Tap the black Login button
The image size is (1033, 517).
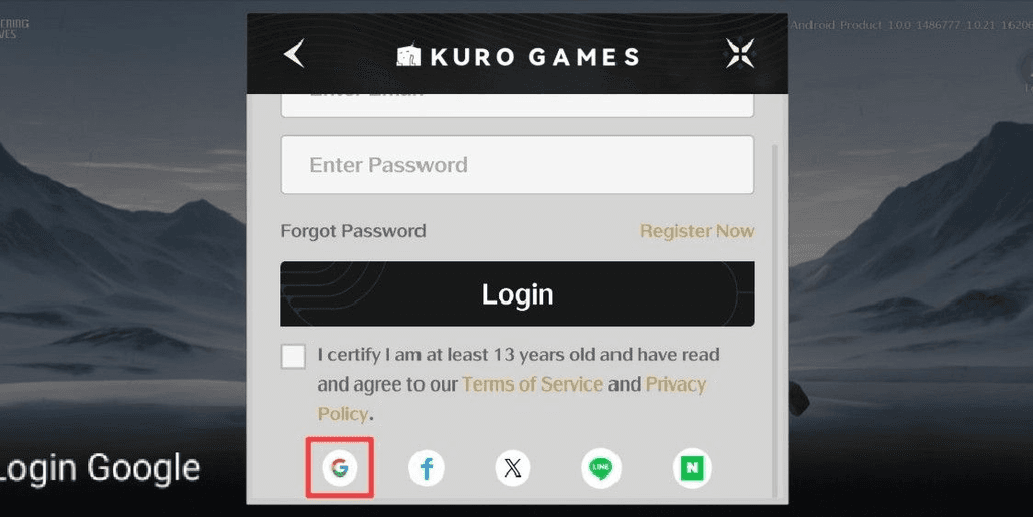[517, 294]
